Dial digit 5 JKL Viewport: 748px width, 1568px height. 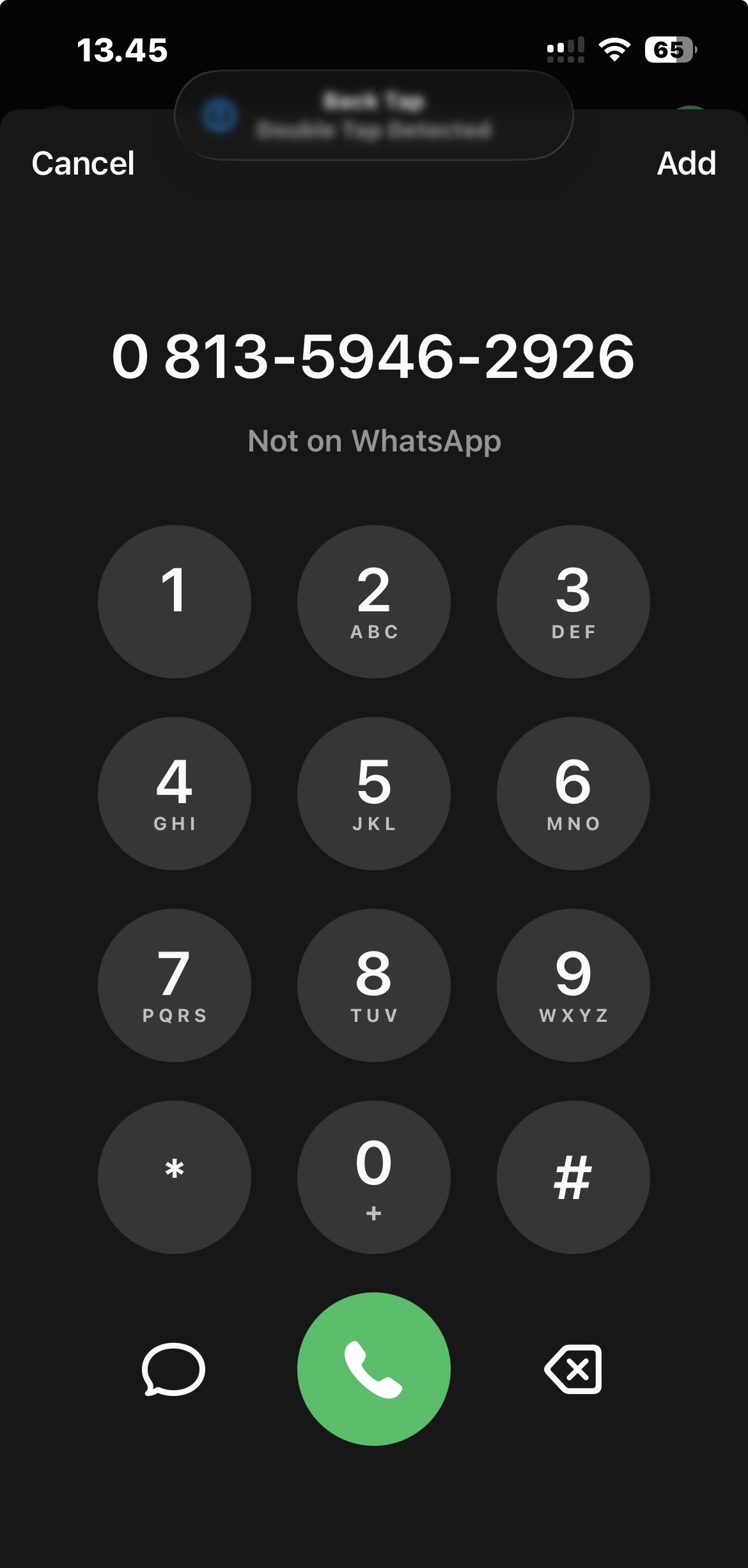coord(374,794)
